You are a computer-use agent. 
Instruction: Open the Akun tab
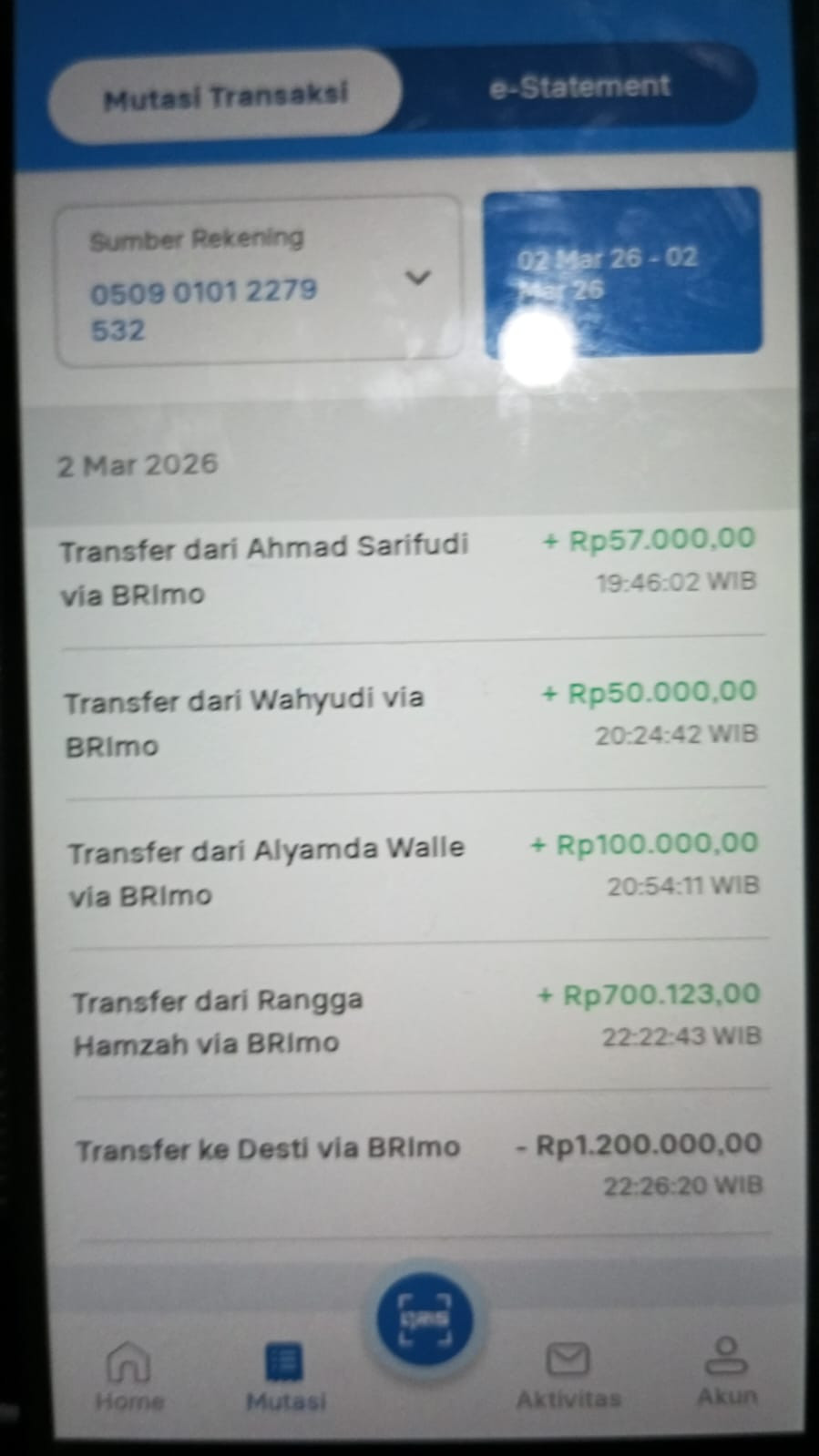[727, 1372]
